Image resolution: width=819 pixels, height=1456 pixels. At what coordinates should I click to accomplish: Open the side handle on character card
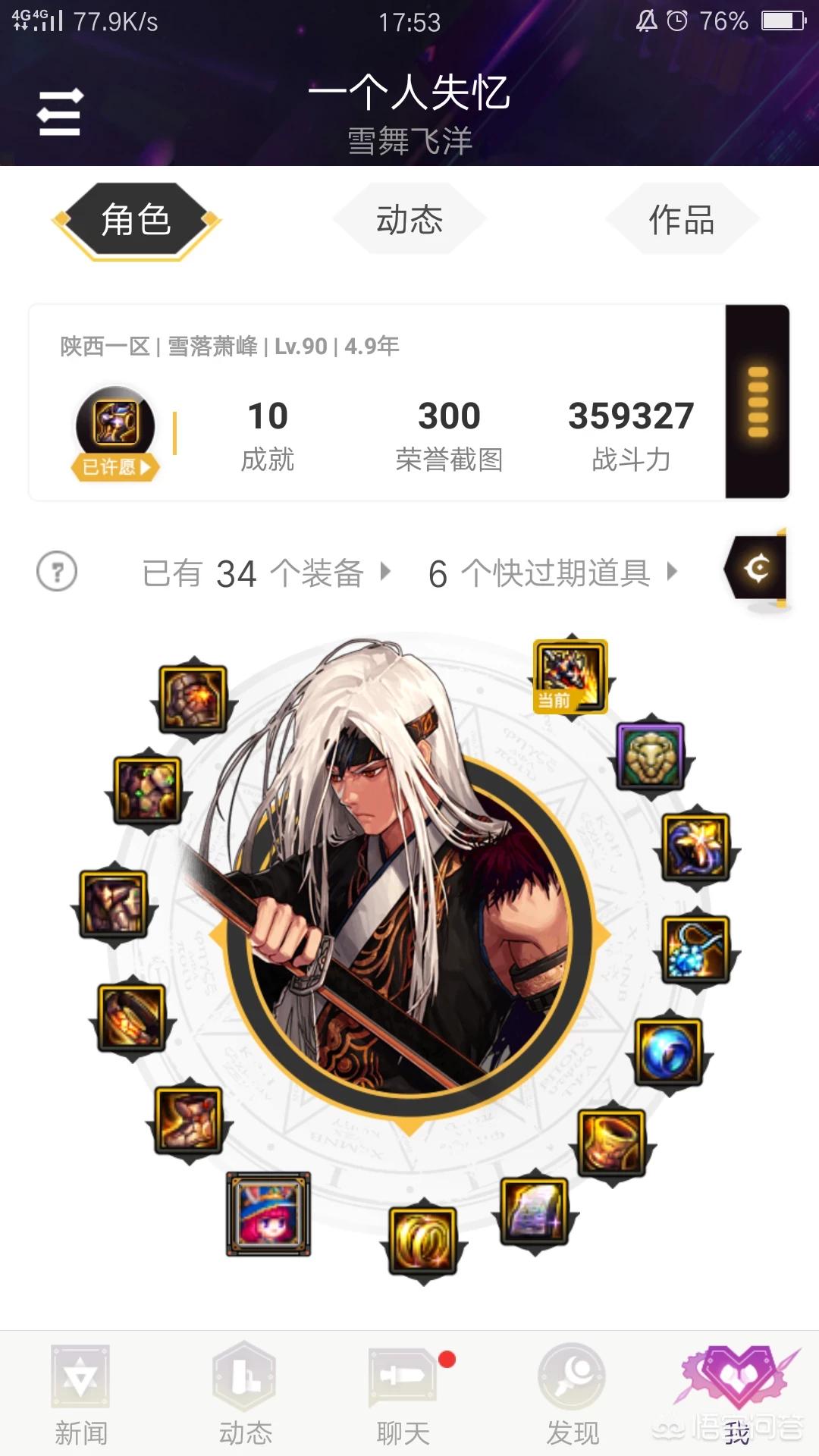pos(757,402)
